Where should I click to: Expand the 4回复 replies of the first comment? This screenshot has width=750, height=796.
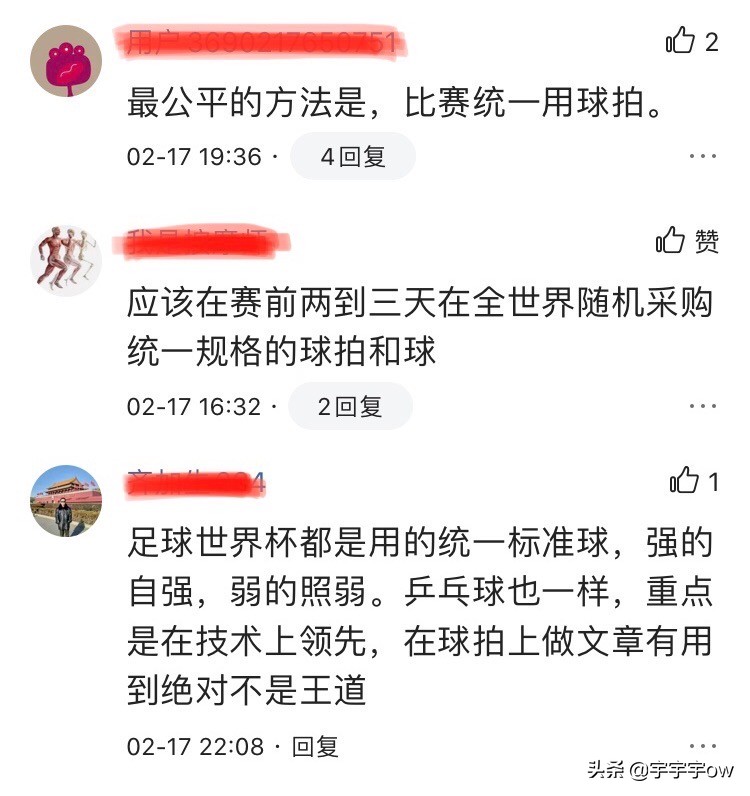coord(352,156)
